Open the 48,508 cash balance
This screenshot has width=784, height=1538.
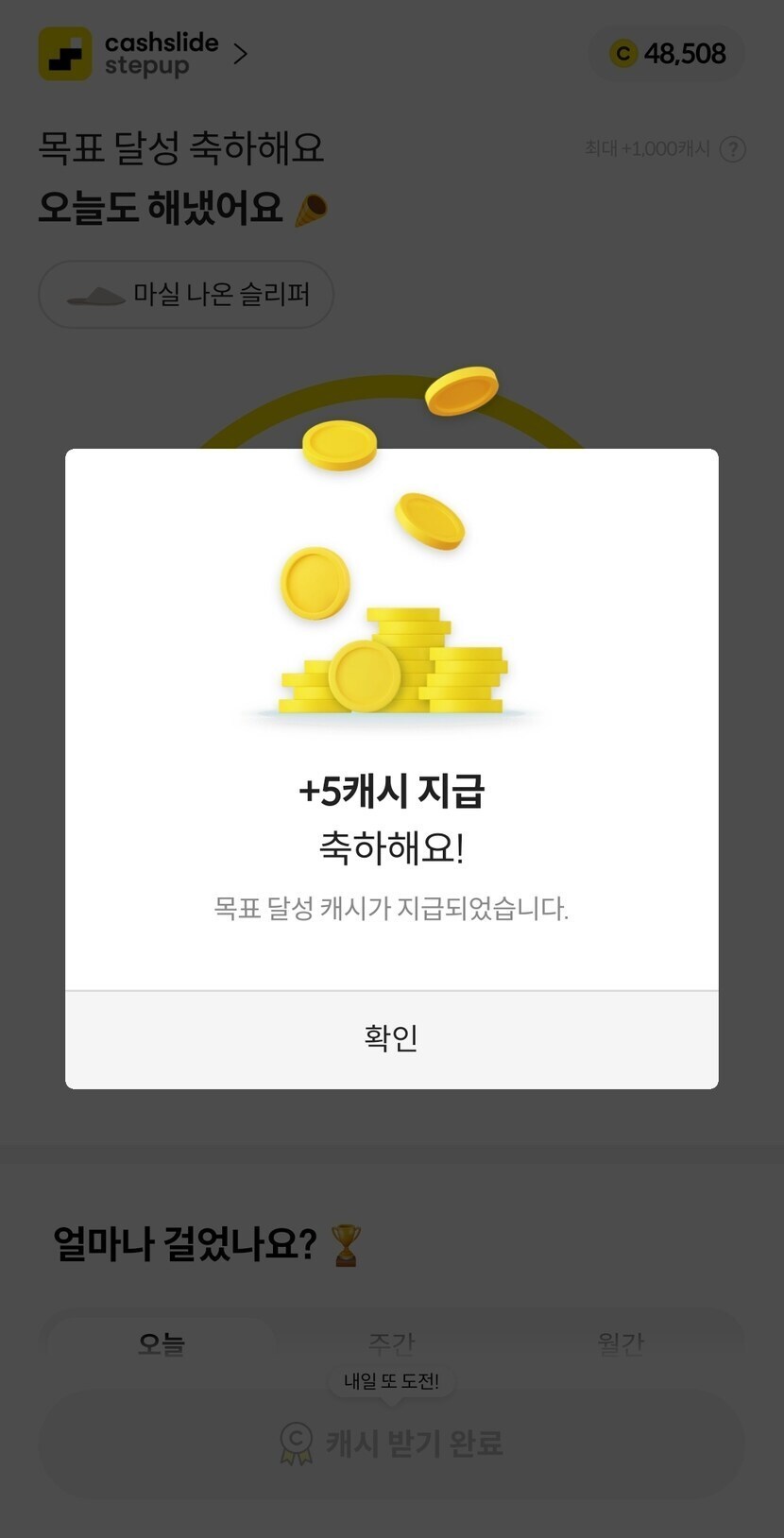click(668, 54)
